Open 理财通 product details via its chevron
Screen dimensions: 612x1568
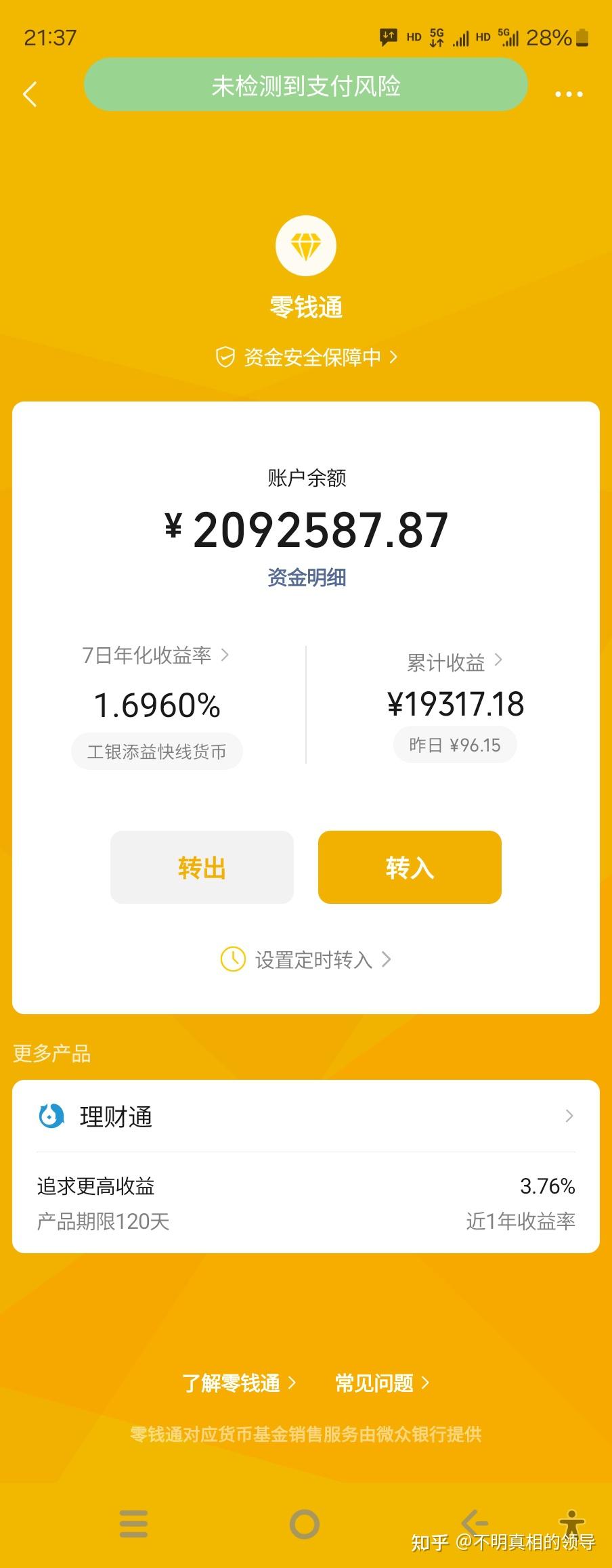(x=567, y=1117)
